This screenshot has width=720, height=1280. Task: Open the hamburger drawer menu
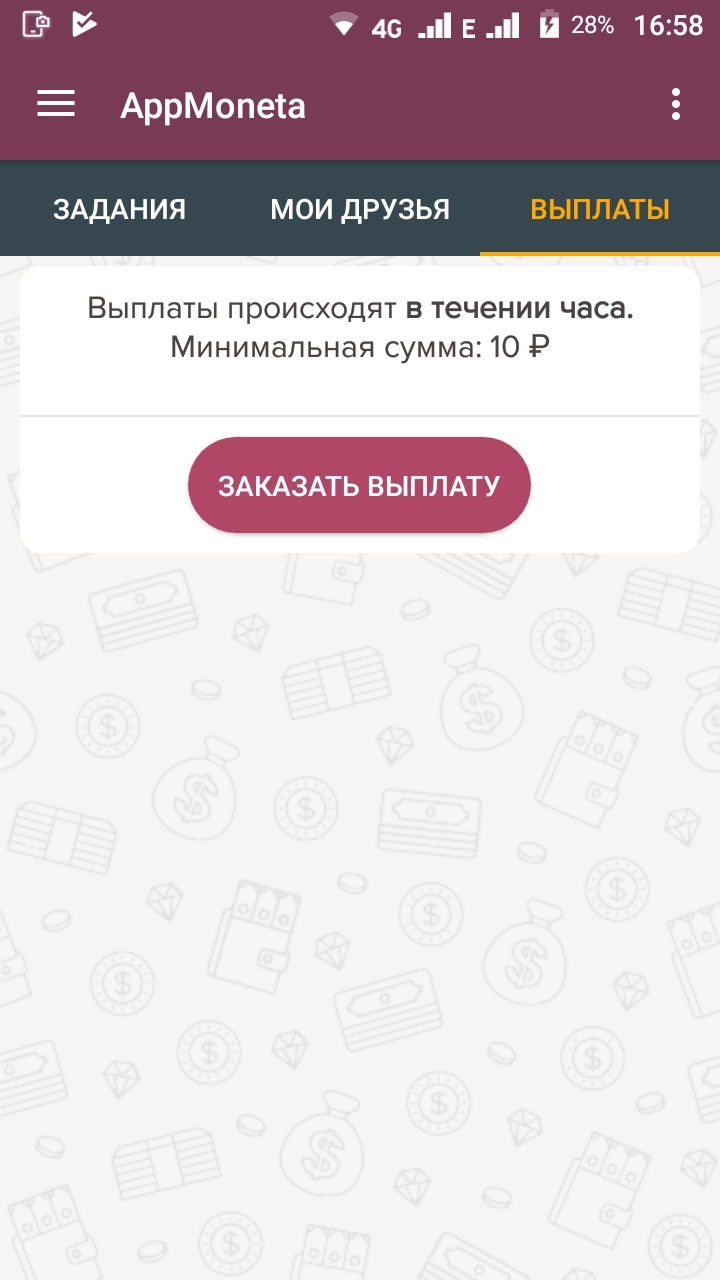[x=56, y=104]
